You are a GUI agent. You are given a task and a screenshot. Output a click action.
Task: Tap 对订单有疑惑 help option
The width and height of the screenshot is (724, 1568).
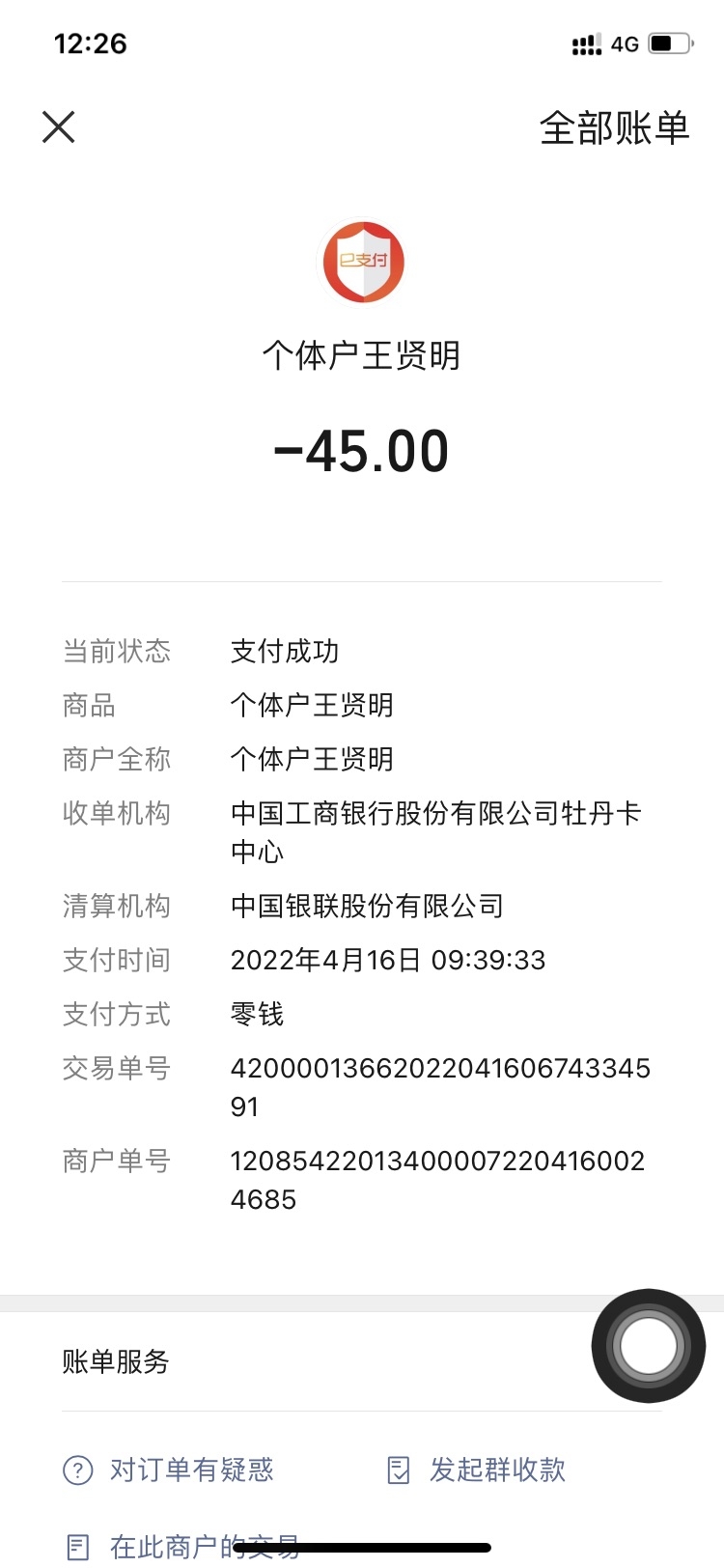[x=170, y=1470]
